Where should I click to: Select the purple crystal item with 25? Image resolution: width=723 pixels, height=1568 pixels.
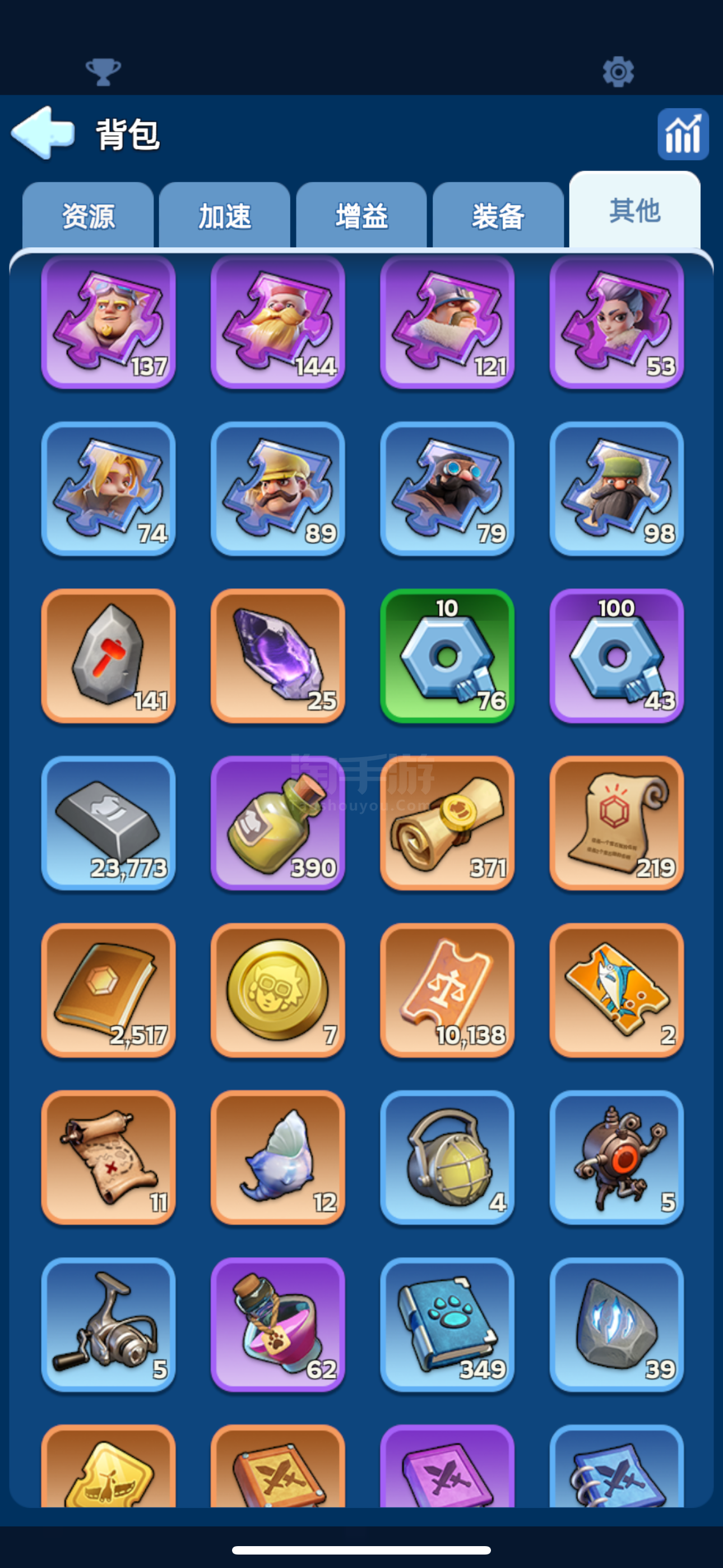pos(277,656)
